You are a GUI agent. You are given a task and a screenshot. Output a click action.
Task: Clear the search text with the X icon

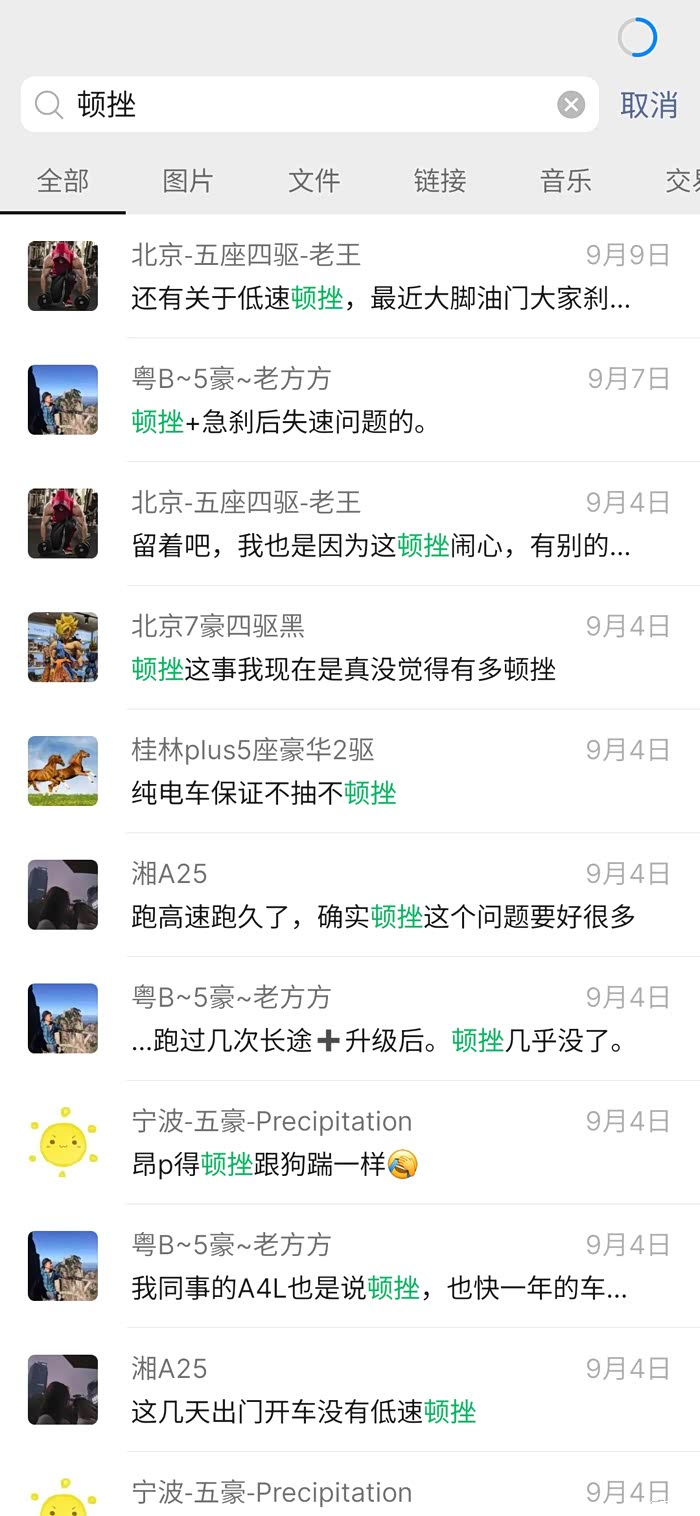[571, 104]
